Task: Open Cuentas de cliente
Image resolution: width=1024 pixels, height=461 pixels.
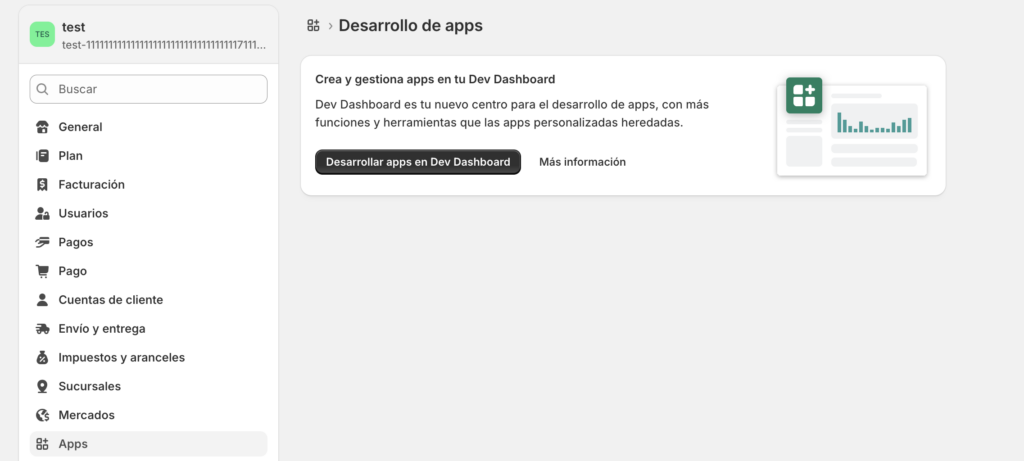Action: click(110, 300)
